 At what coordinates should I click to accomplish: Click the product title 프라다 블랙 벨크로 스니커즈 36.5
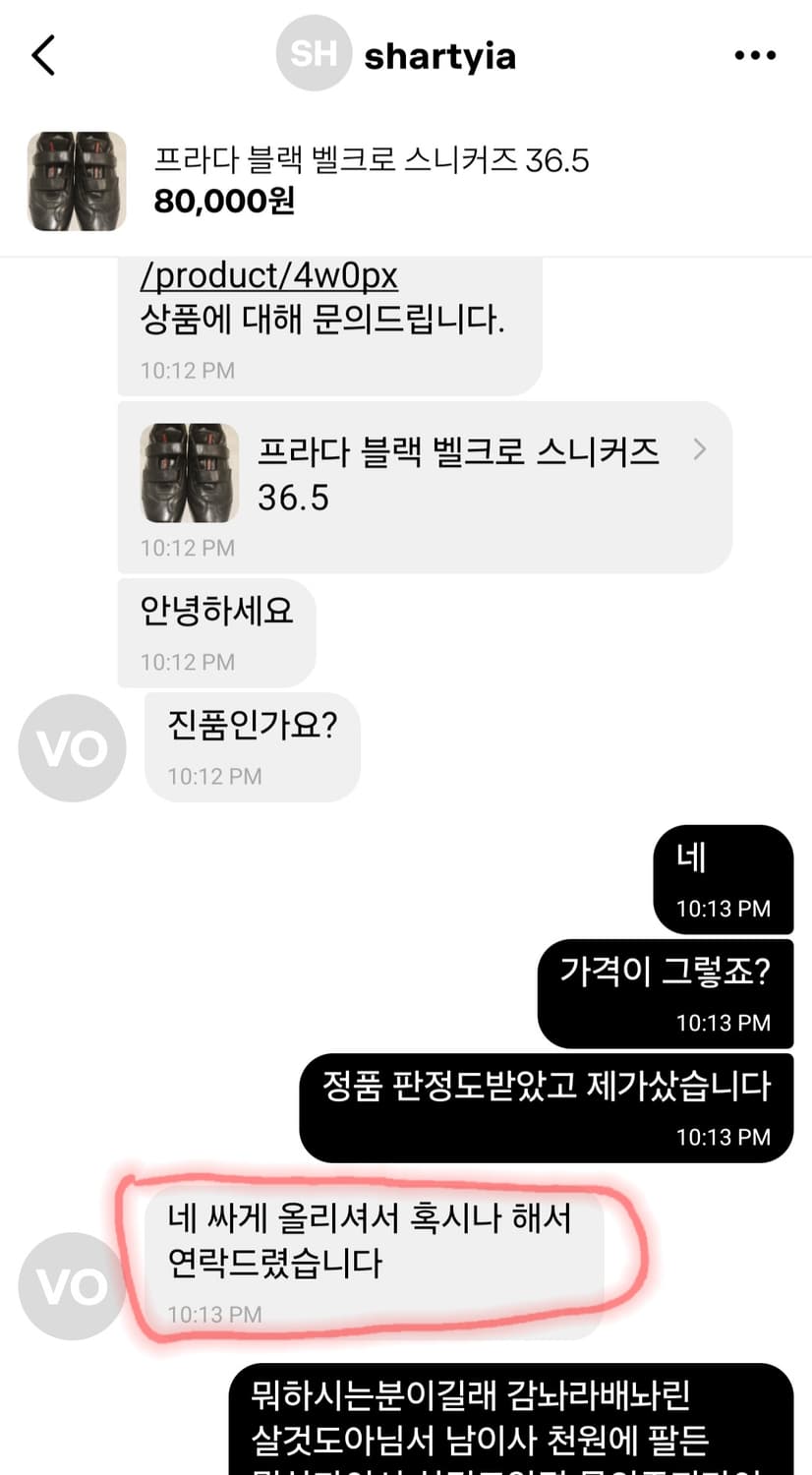374,160
